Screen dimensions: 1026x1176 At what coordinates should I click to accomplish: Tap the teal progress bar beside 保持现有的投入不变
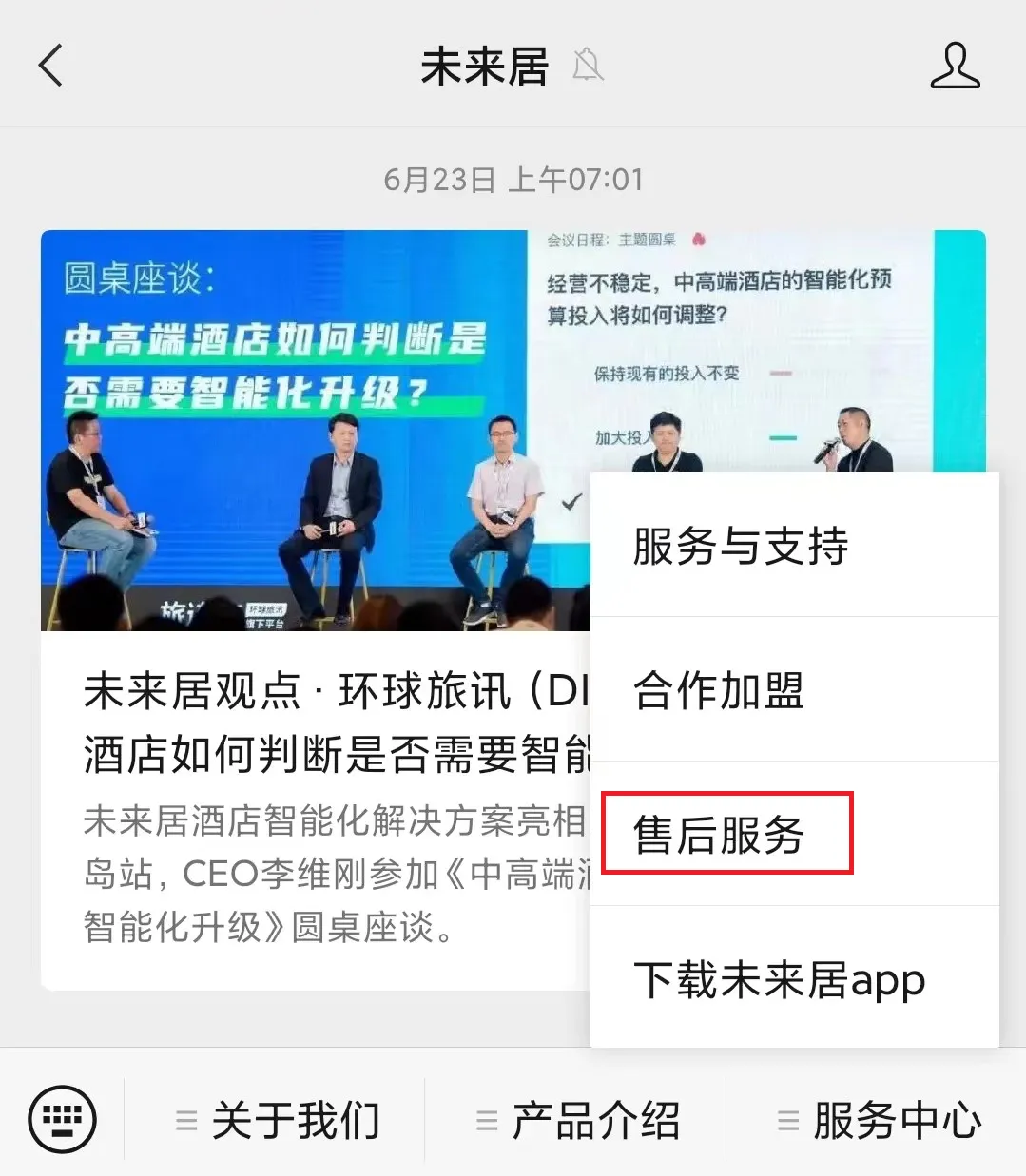(x=782, y=373)
